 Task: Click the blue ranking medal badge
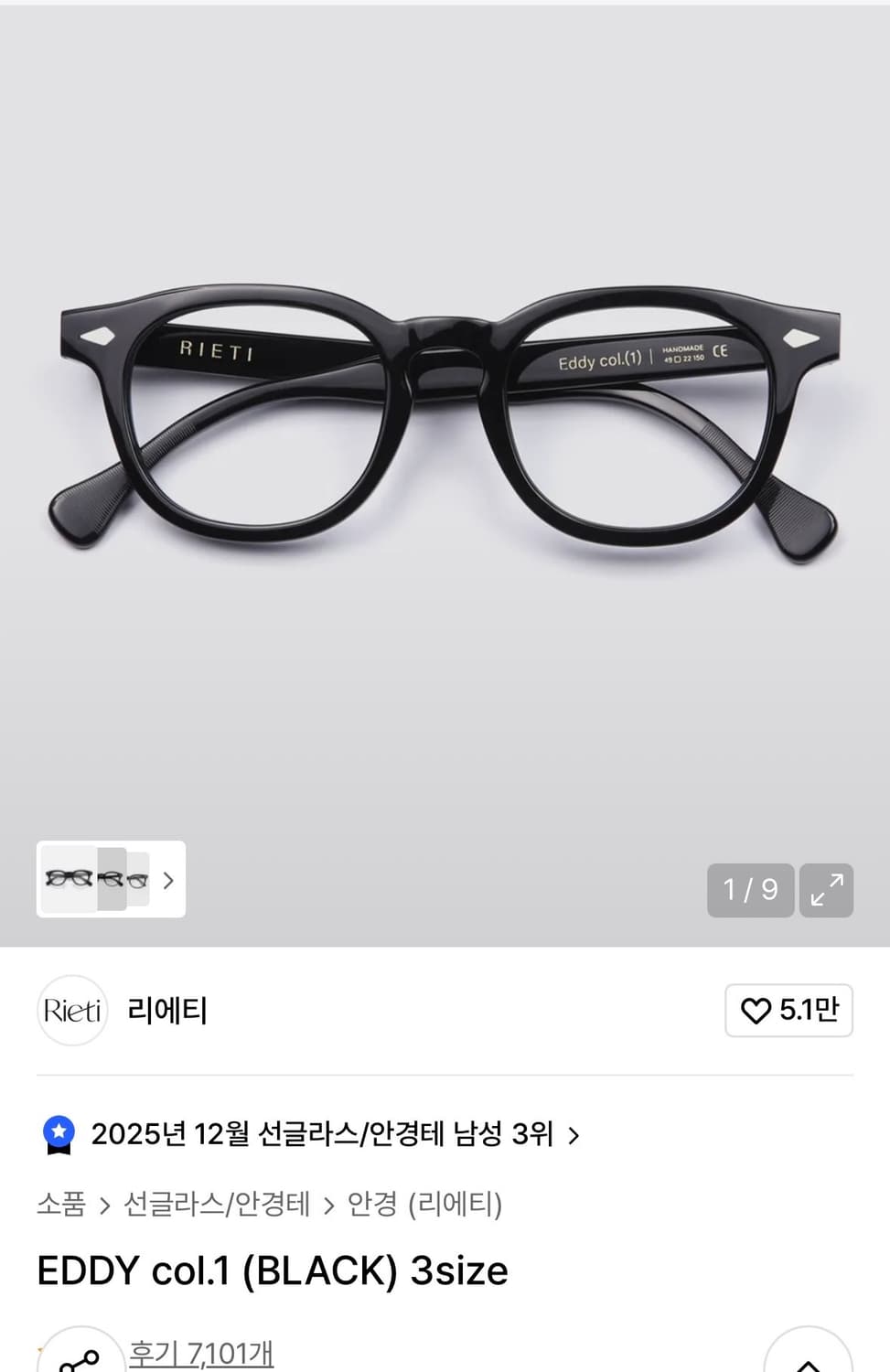(59, 1134)
